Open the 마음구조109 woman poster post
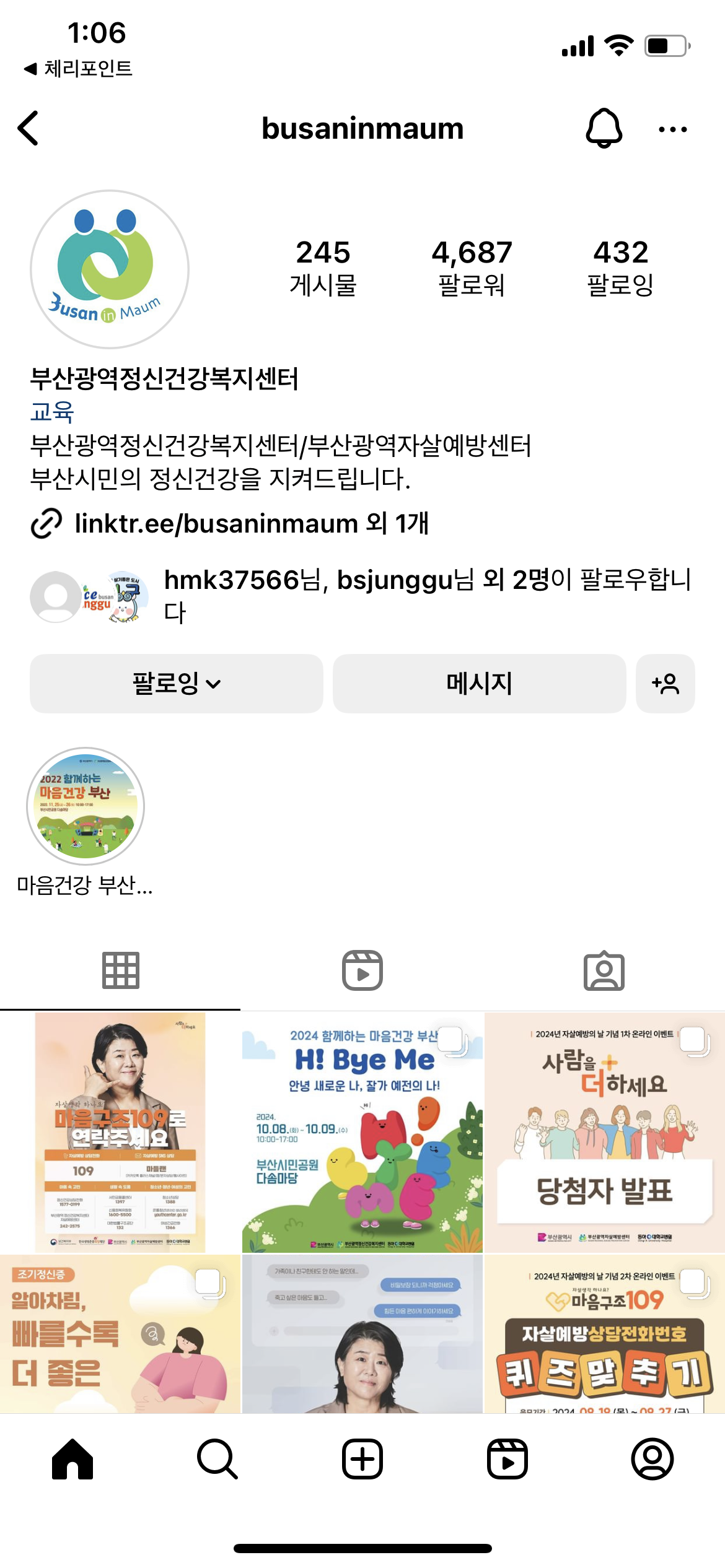This screenshot has width=725, height=1568. pyautogui.click(x=120, y=1132)
